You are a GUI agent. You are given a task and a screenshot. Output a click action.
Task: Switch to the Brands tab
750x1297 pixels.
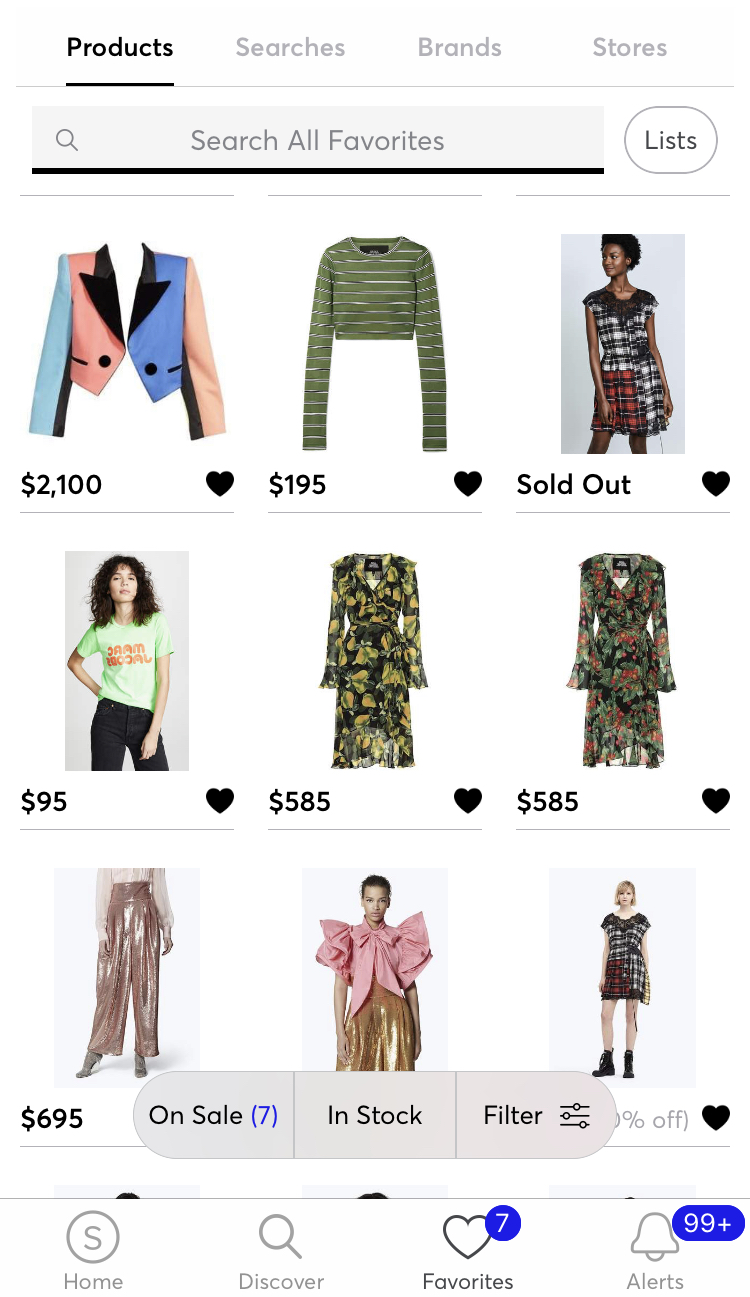tap(459, 47)
